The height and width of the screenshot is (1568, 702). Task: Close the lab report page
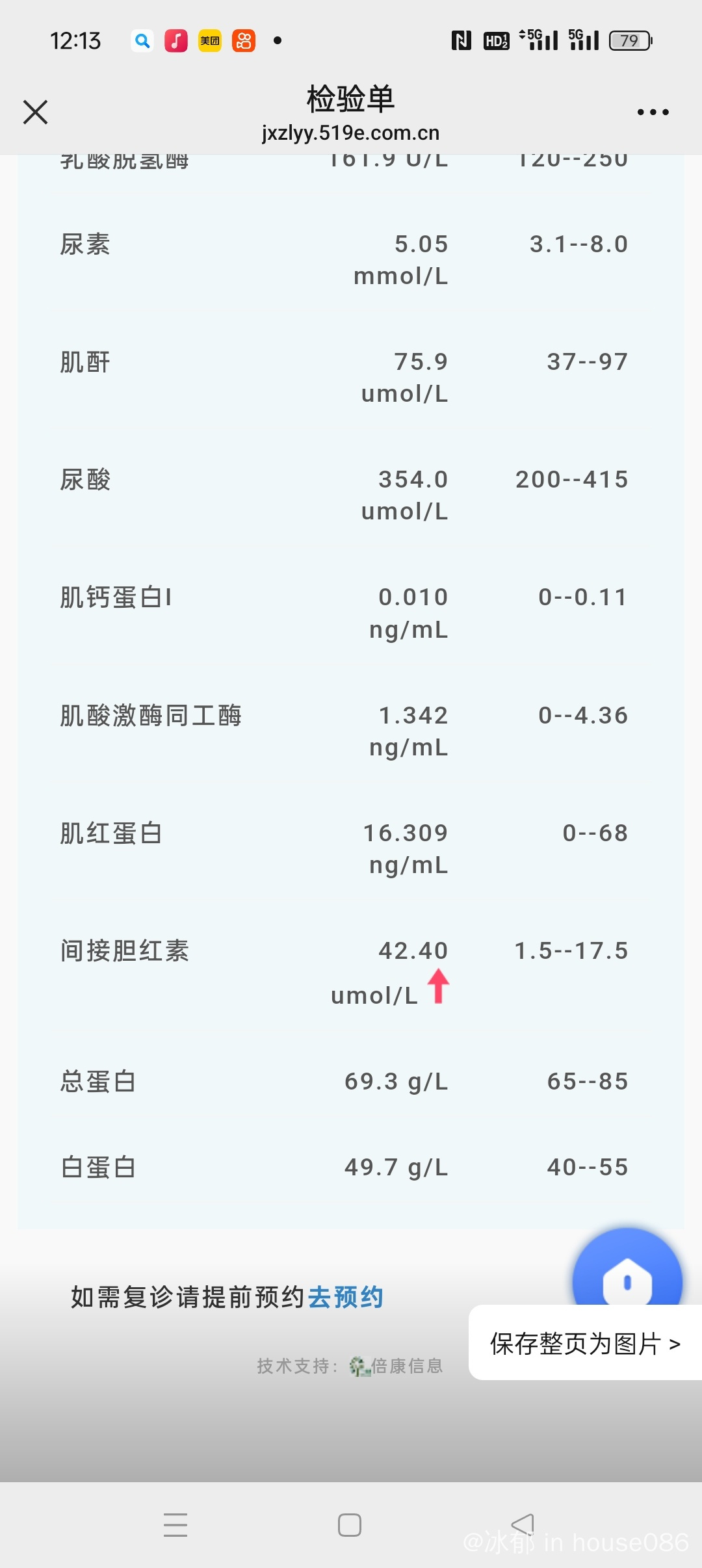coord(36,112)
